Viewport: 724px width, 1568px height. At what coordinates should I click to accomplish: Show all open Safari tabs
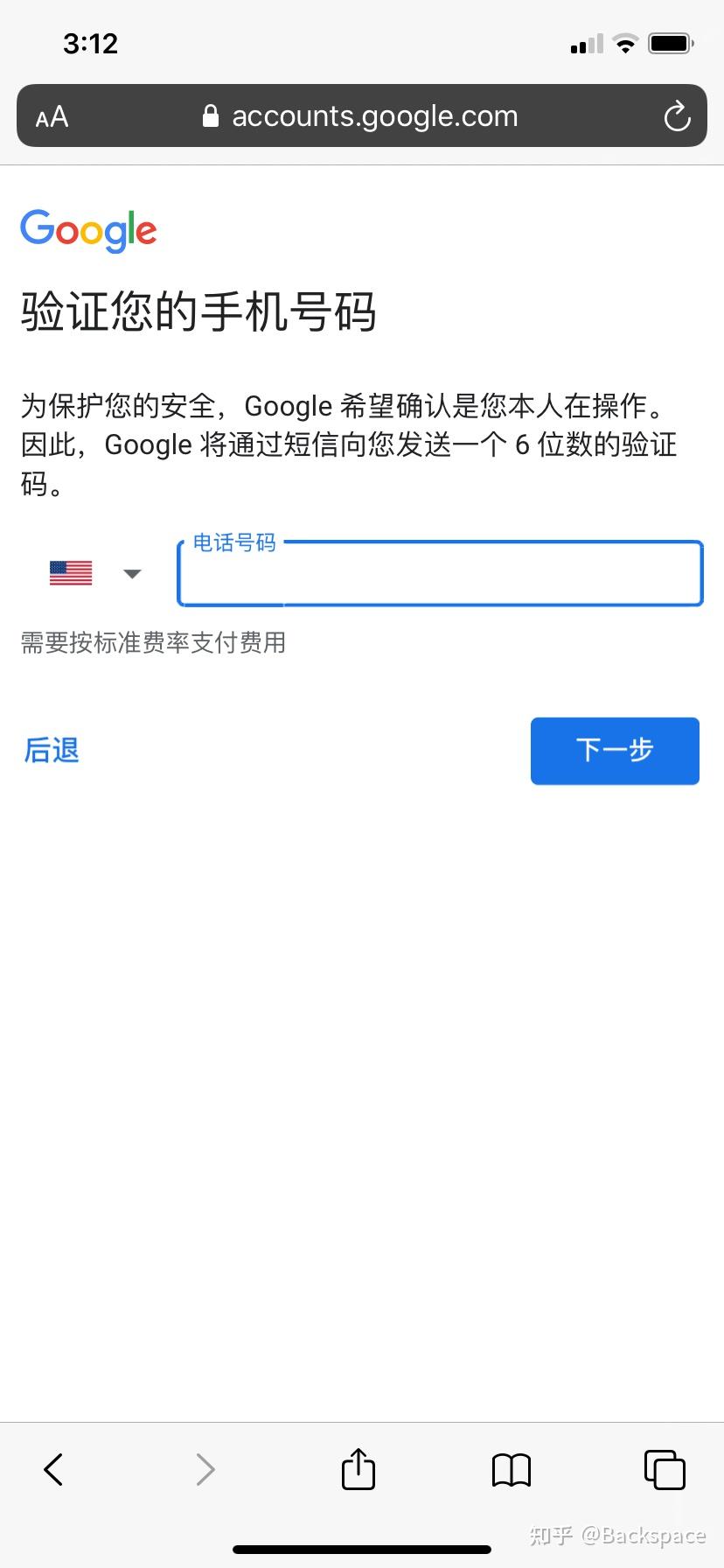pyautogui.click(x=665, y=1469)
